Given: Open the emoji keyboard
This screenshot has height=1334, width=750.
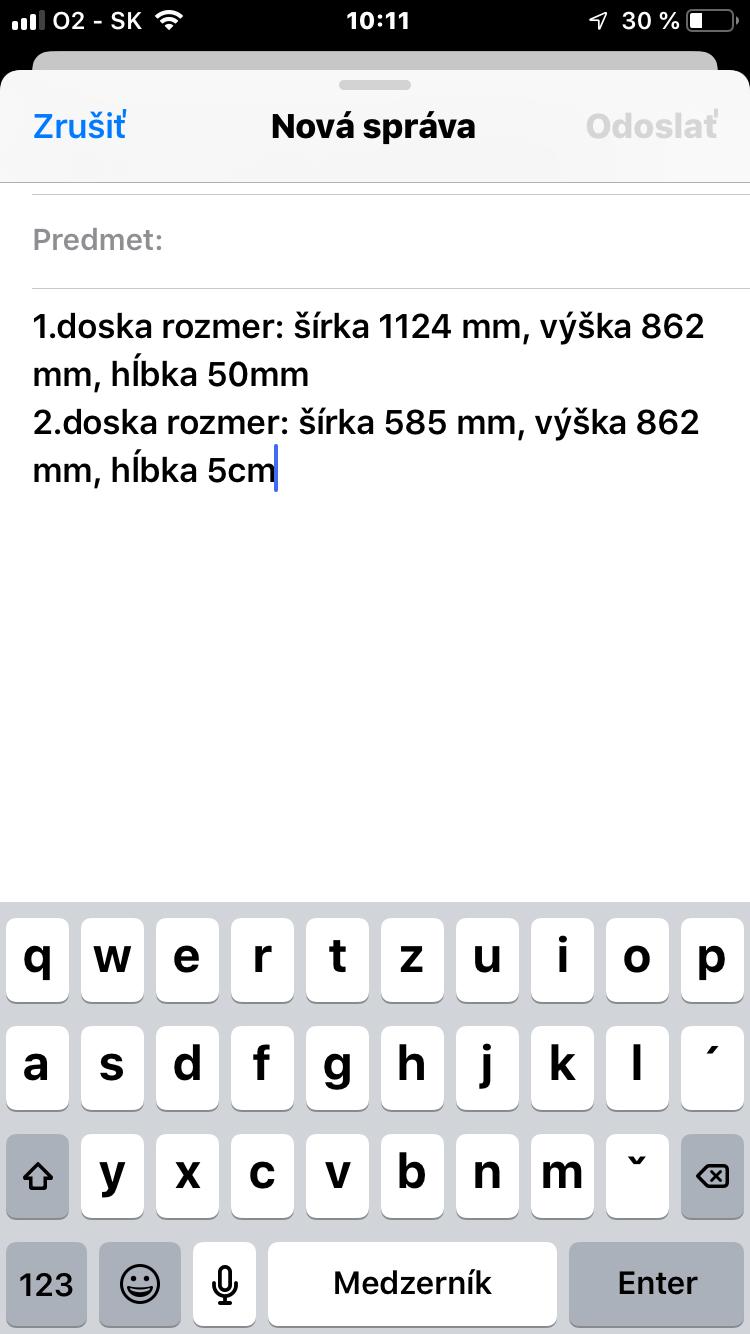Looking at the screenshot, I should tap(140, 1284).
